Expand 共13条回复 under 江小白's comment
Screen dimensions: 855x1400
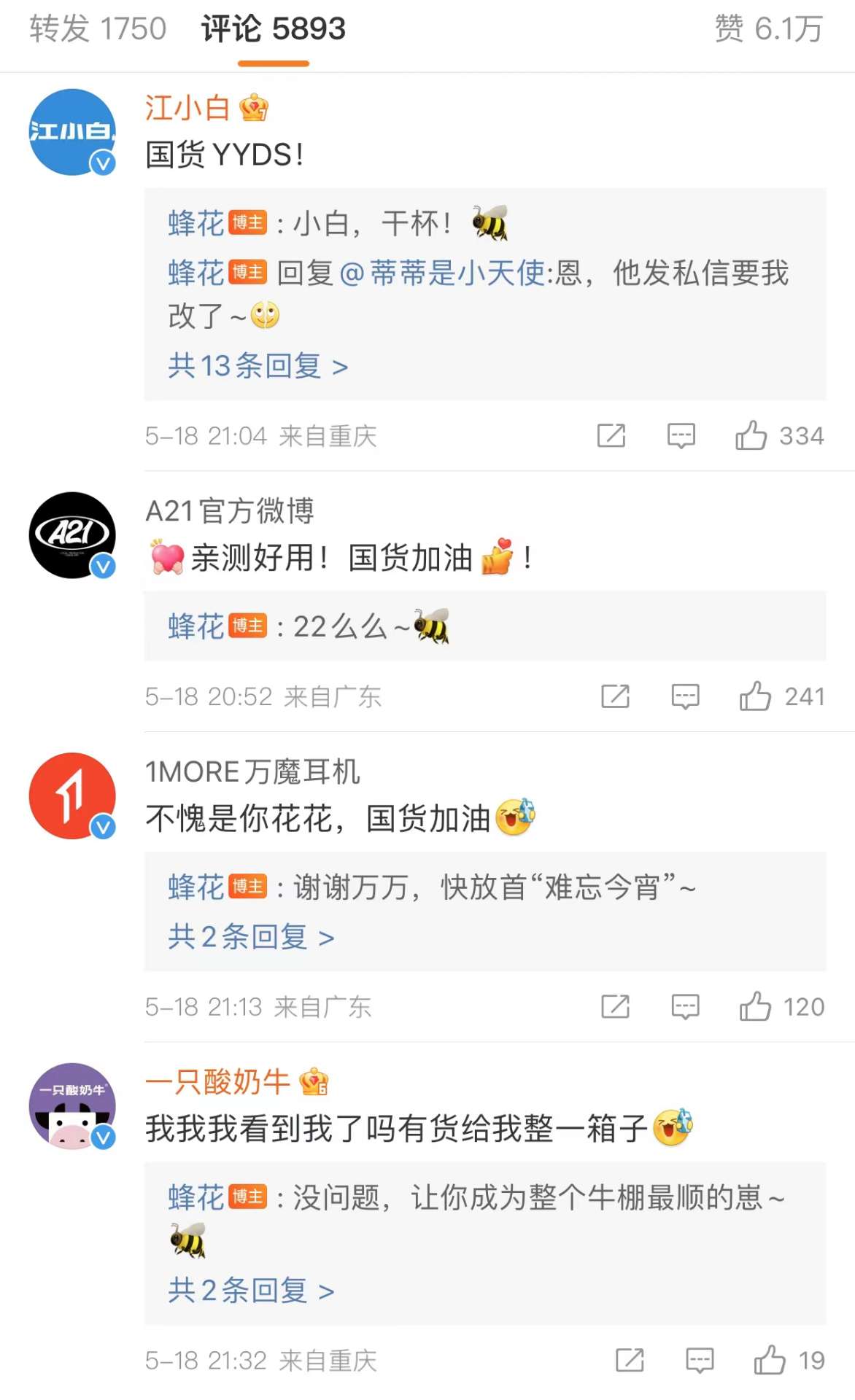[258, 365]
